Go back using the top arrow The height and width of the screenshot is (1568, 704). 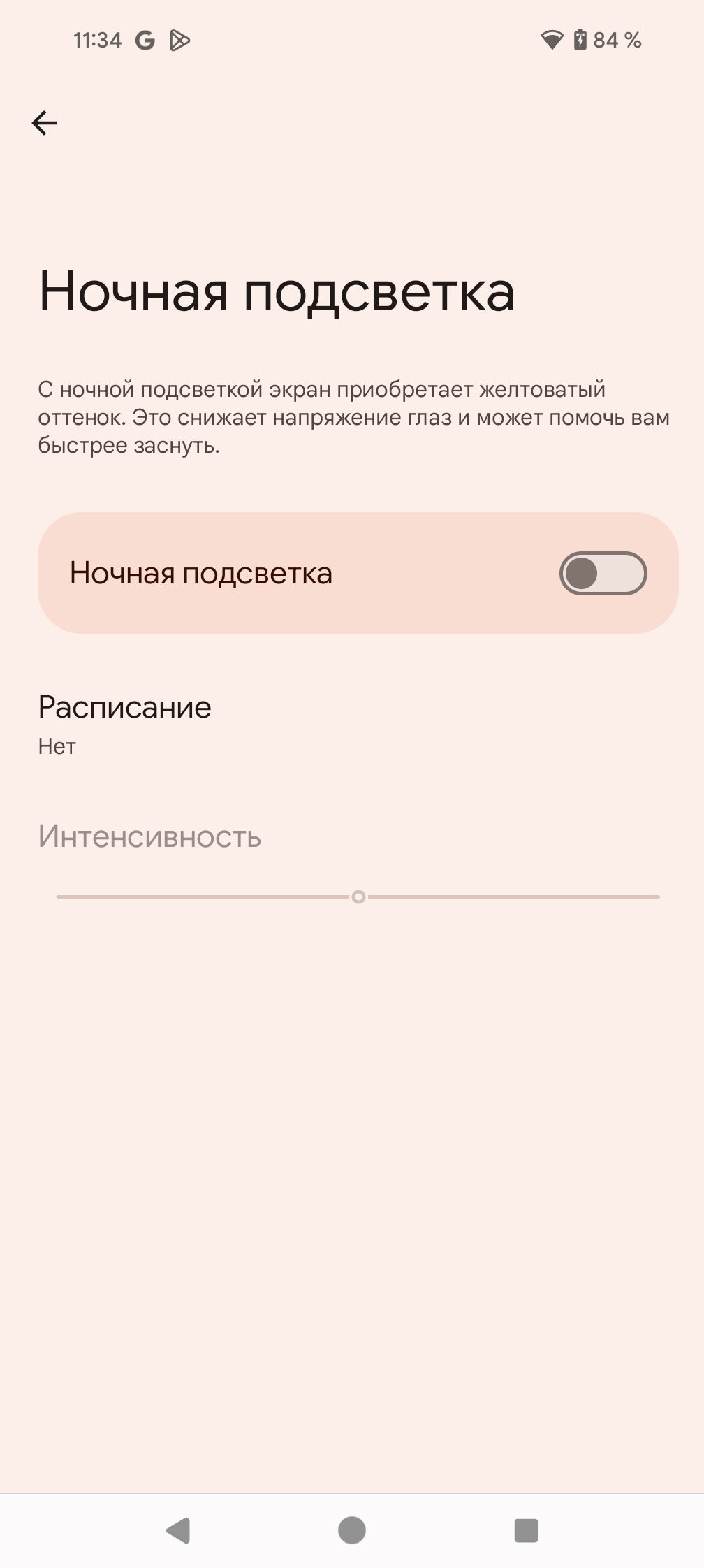44,123
